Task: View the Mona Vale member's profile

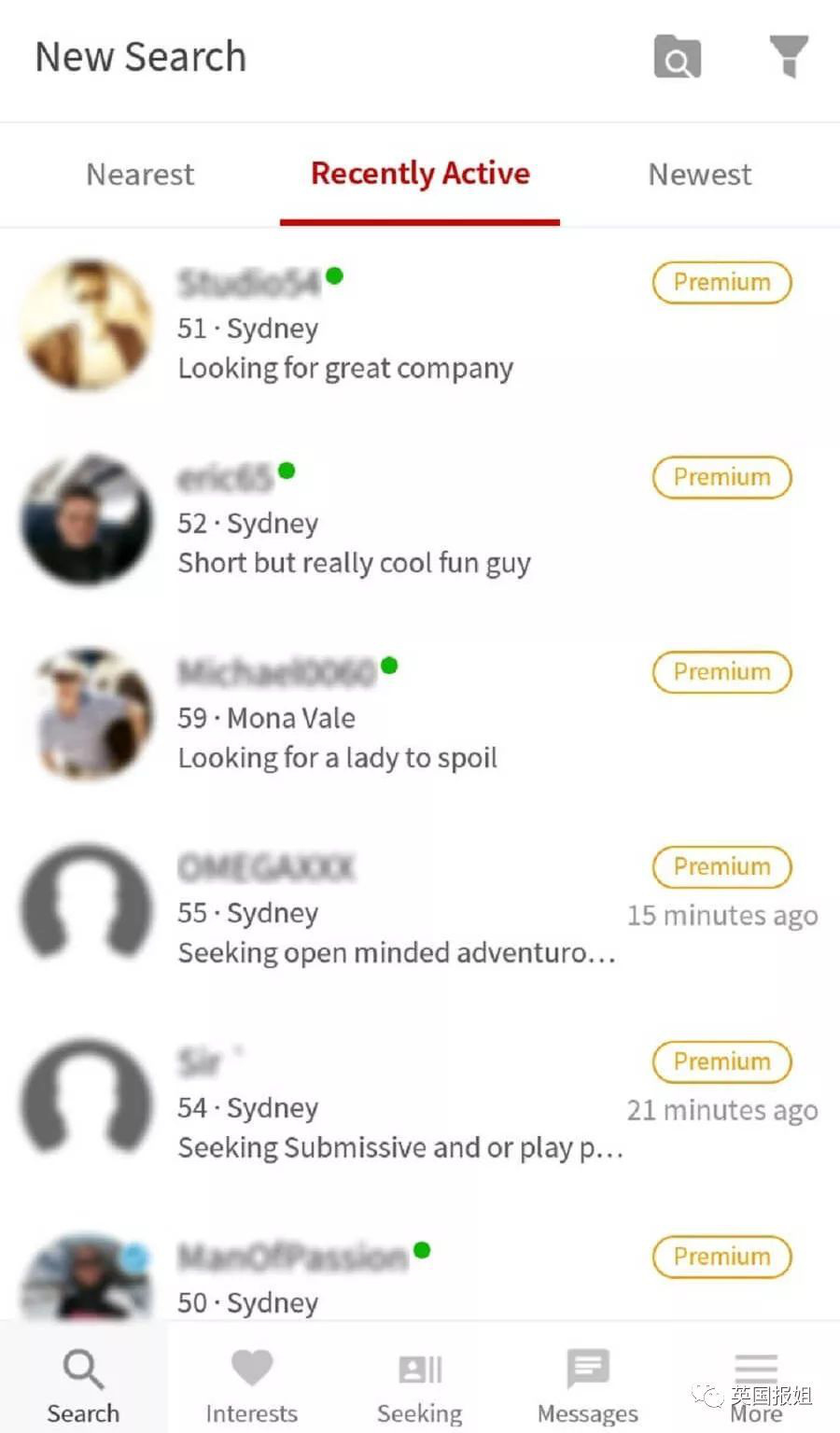Action: coord(338,717)
